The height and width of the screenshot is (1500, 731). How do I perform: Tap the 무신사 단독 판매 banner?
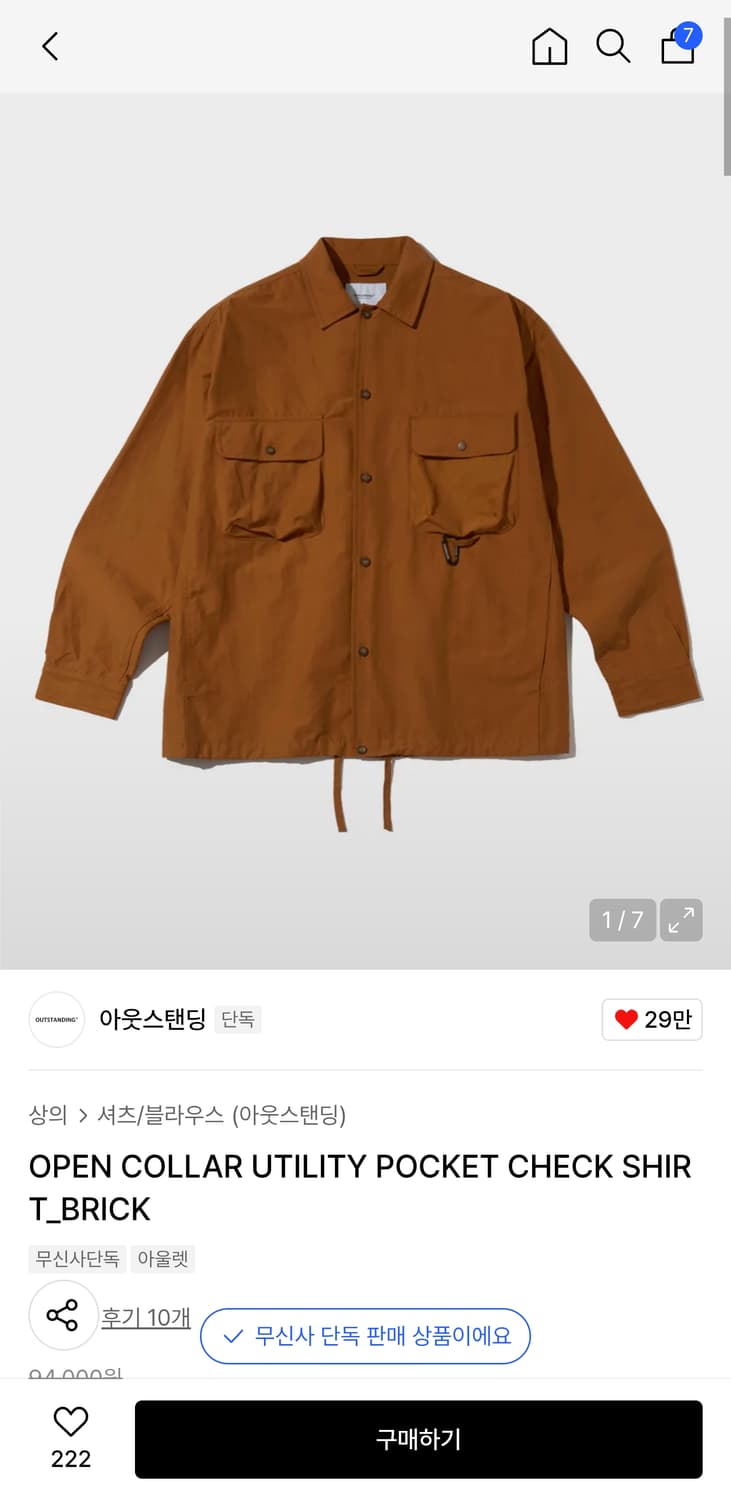click(366, 1336)
